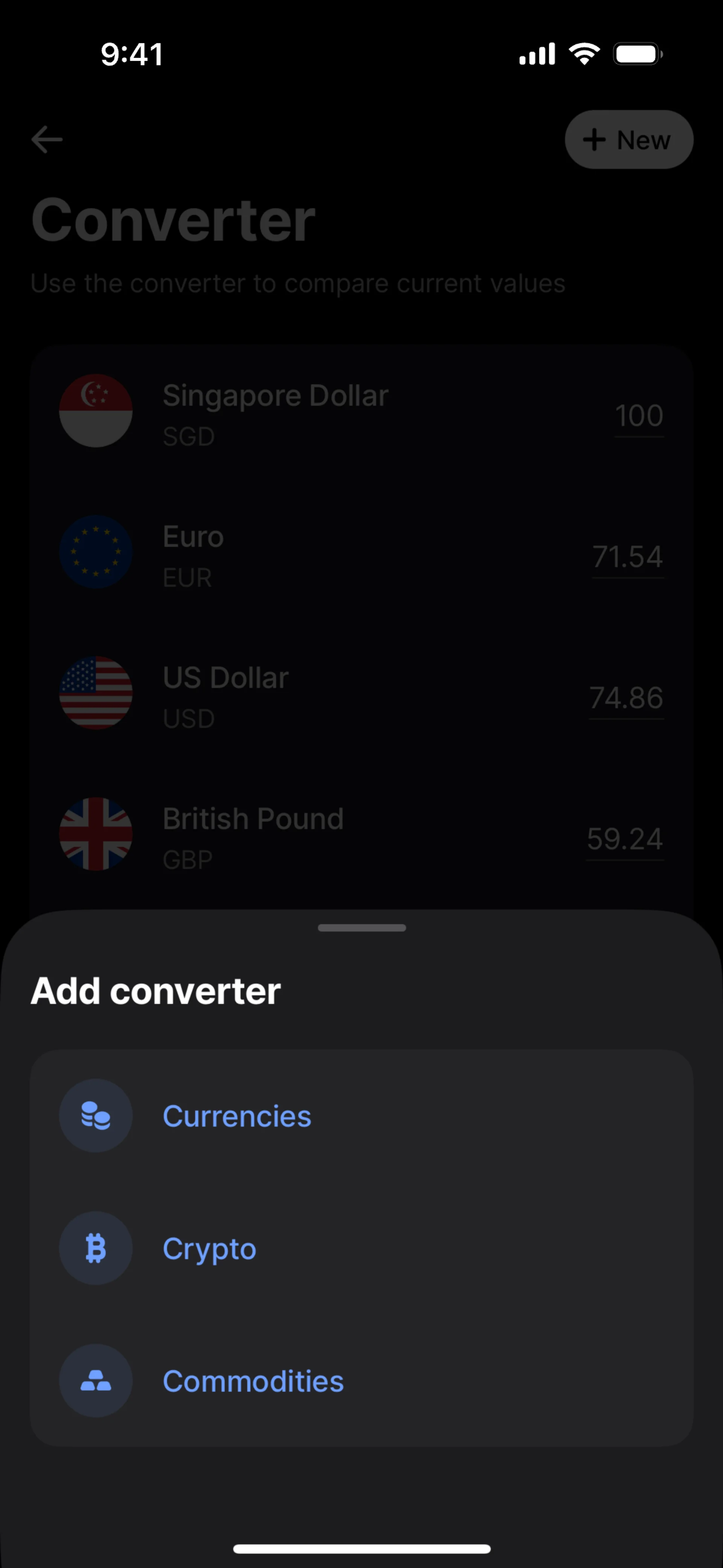723x1568 pixels.
Task: Open the Commodities converter option
Action: (253, 1381)
